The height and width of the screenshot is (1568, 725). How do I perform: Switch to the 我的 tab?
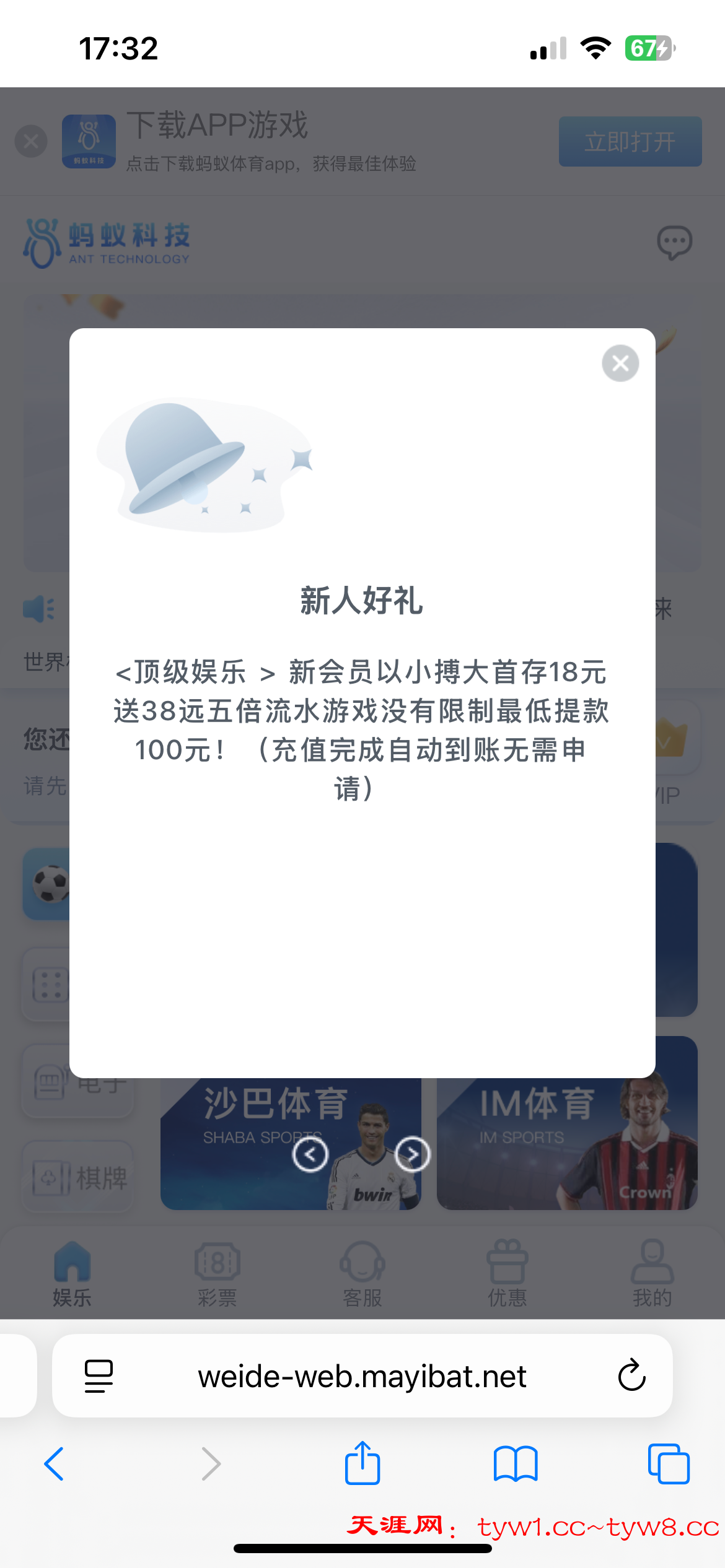click(x=652, y=1273)
